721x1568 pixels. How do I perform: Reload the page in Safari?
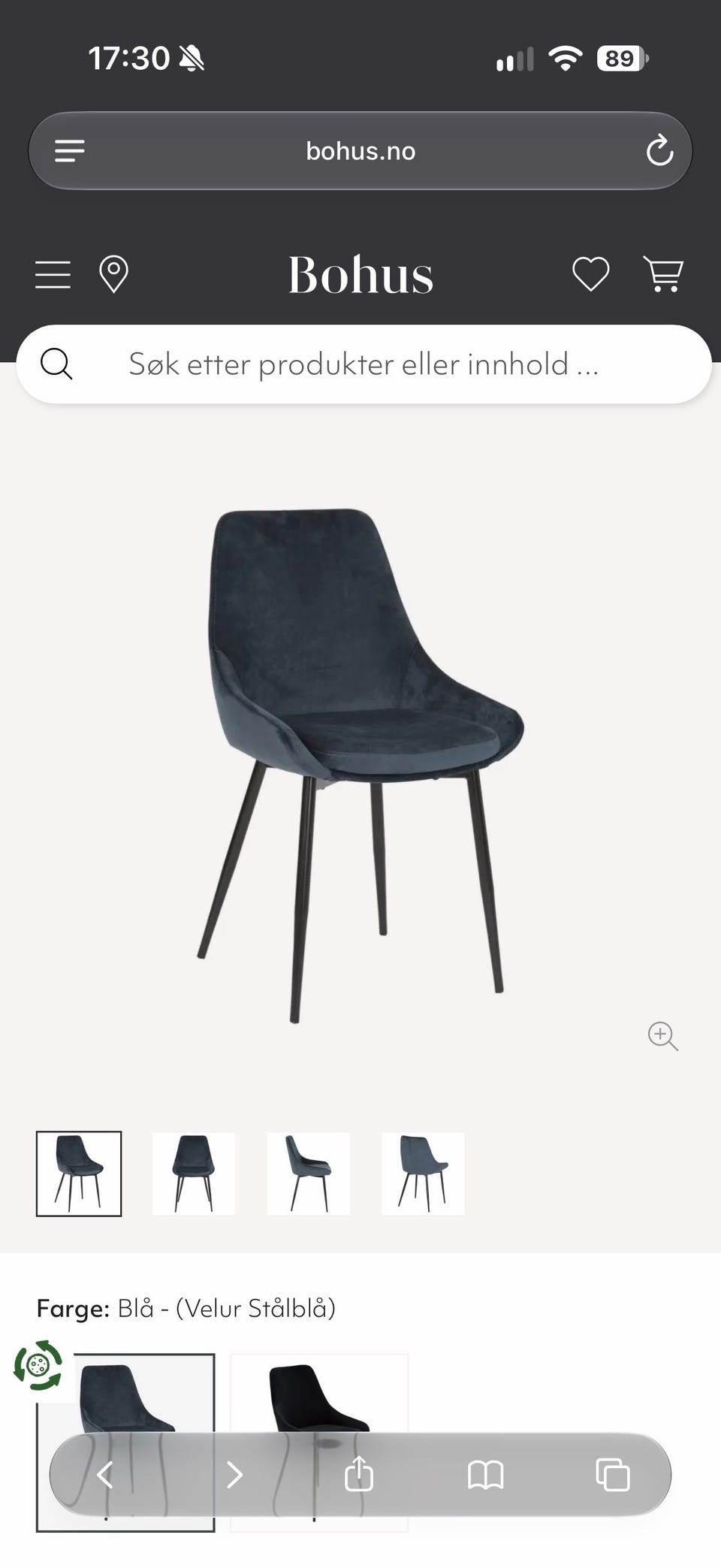(x=659, y=150)
